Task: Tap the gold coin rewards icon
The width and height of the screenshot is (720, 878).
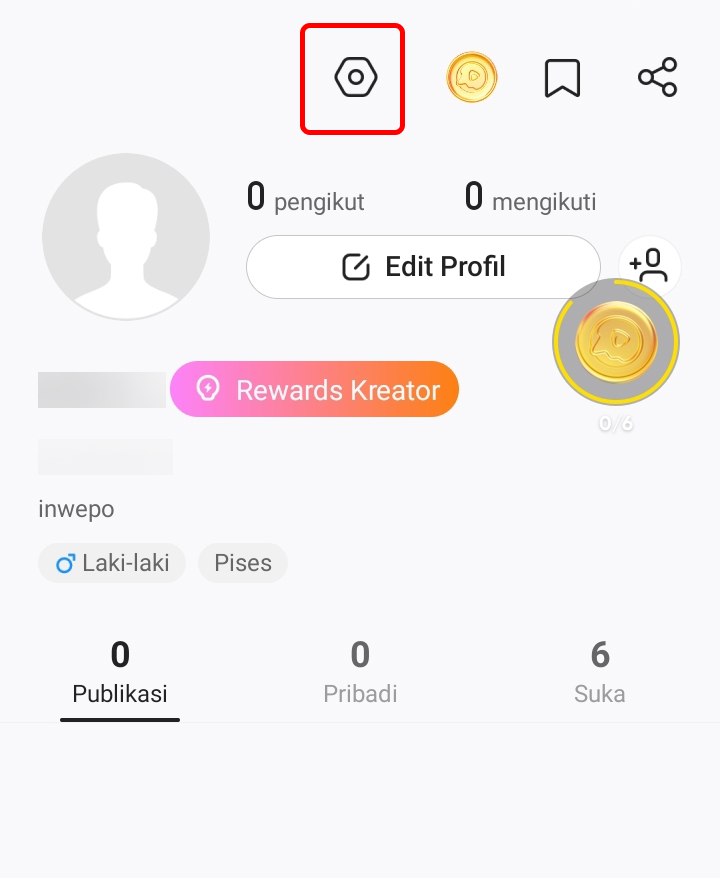Action: pos(471,76)
